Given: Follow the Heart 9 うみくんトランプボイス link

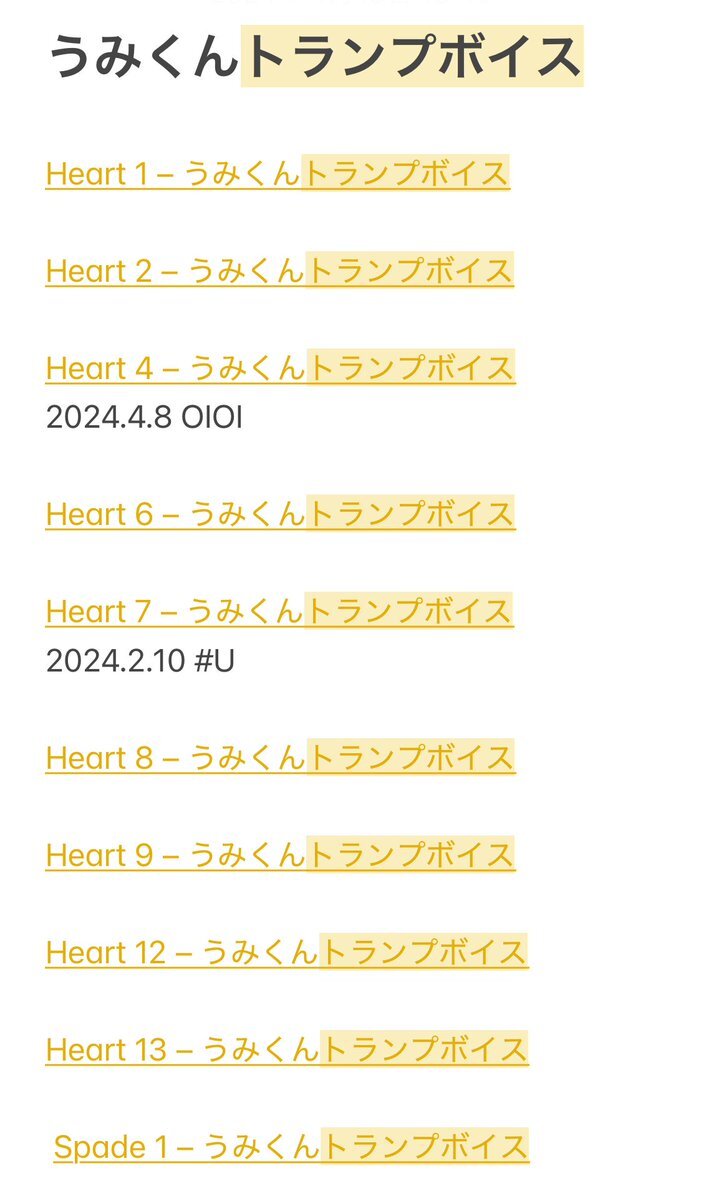Looking at the screenshot, I should tap(281, 855).
